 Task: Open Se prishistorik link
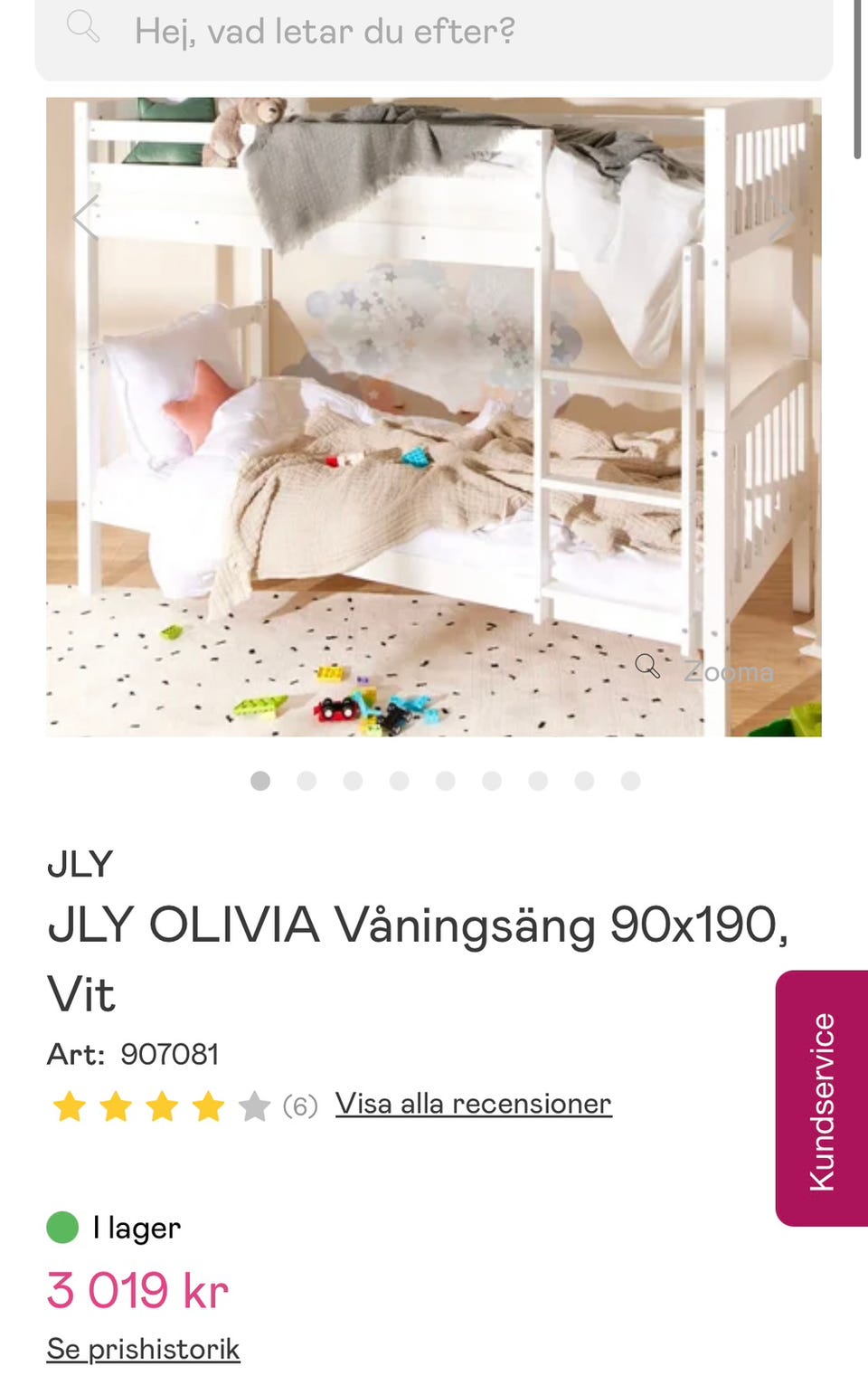pyautogui.click(x=144, y=1349)
